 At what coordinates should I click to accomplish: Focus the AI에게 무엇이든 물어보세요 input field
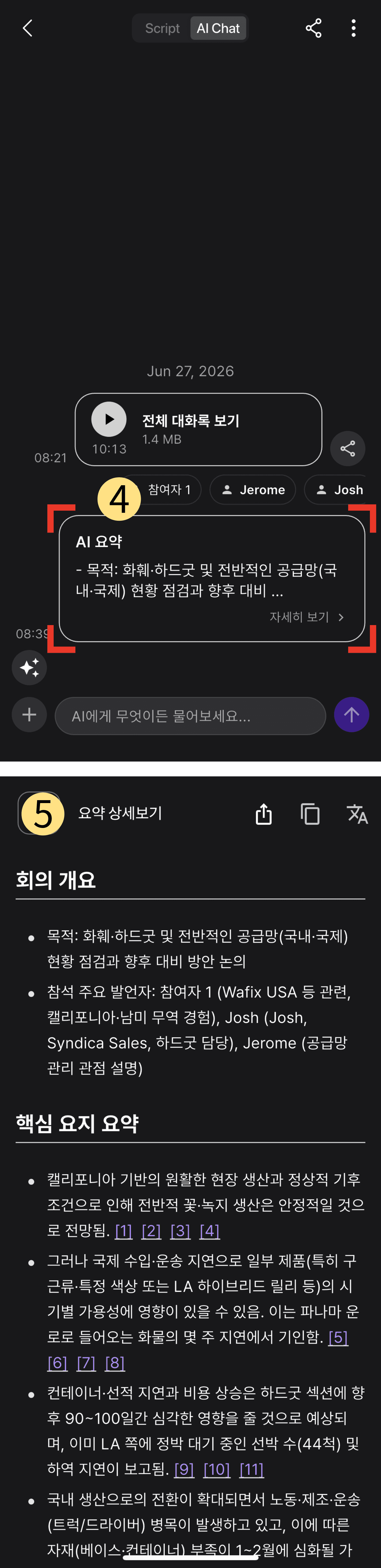click(x=190, y=716)
